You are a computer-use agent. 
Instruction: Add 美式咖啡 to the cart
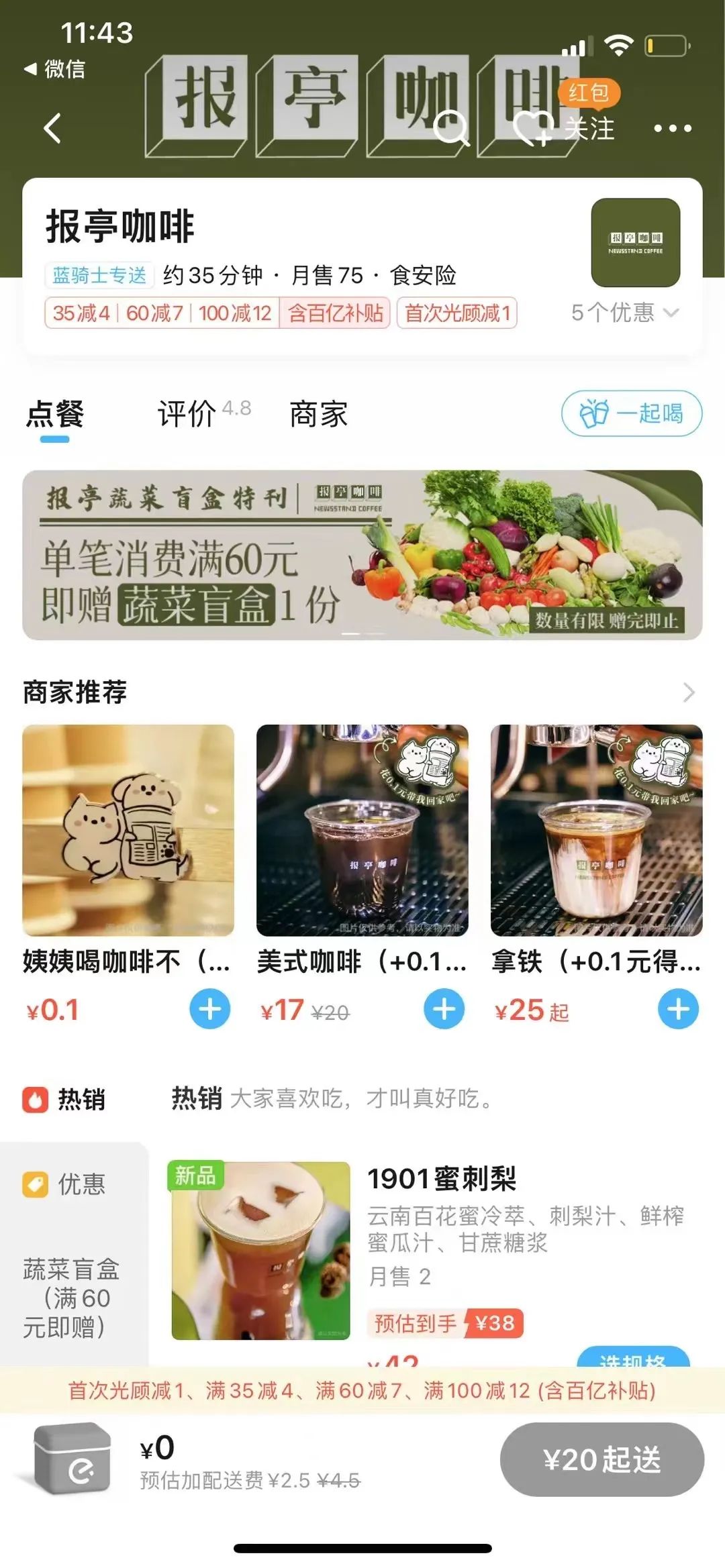click(444, 1009)
